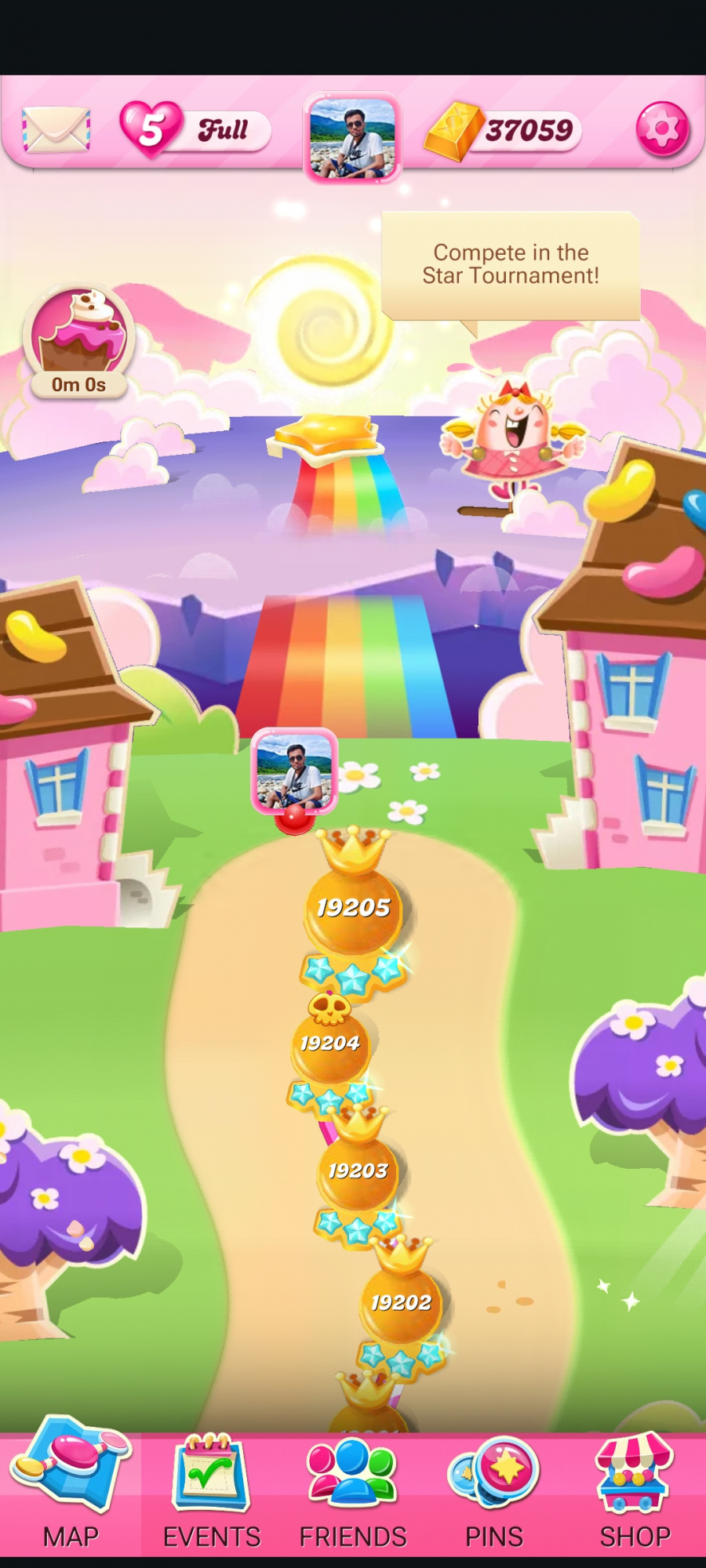Open the profile picture at top
The width and height of the screenshot is (706, 1568).
352,138
